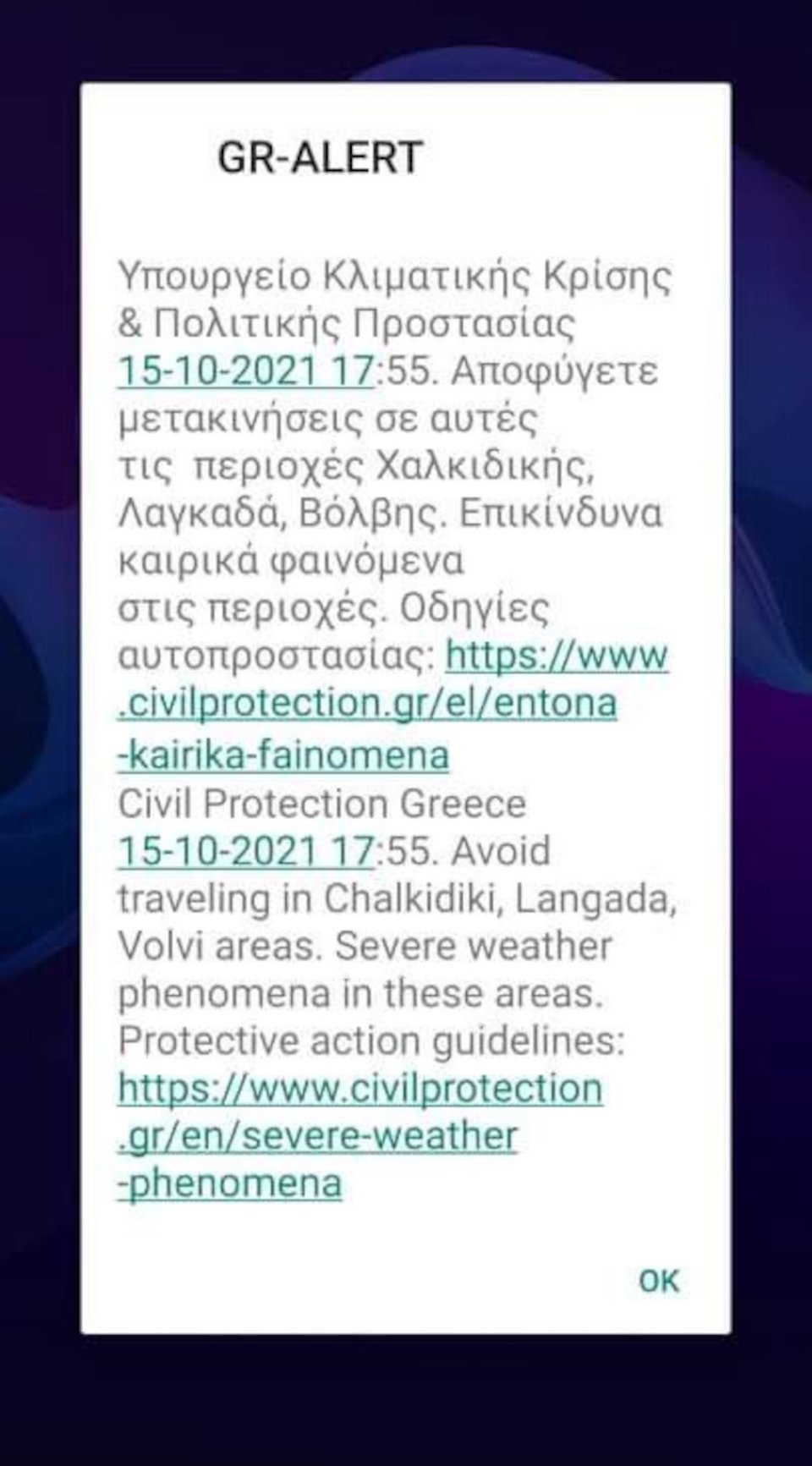The width and height of the screenshot is (812, 1466).
Task: Dismiss the GR-ALERT dialog with OK
Action: click(x=658, y=1281)
